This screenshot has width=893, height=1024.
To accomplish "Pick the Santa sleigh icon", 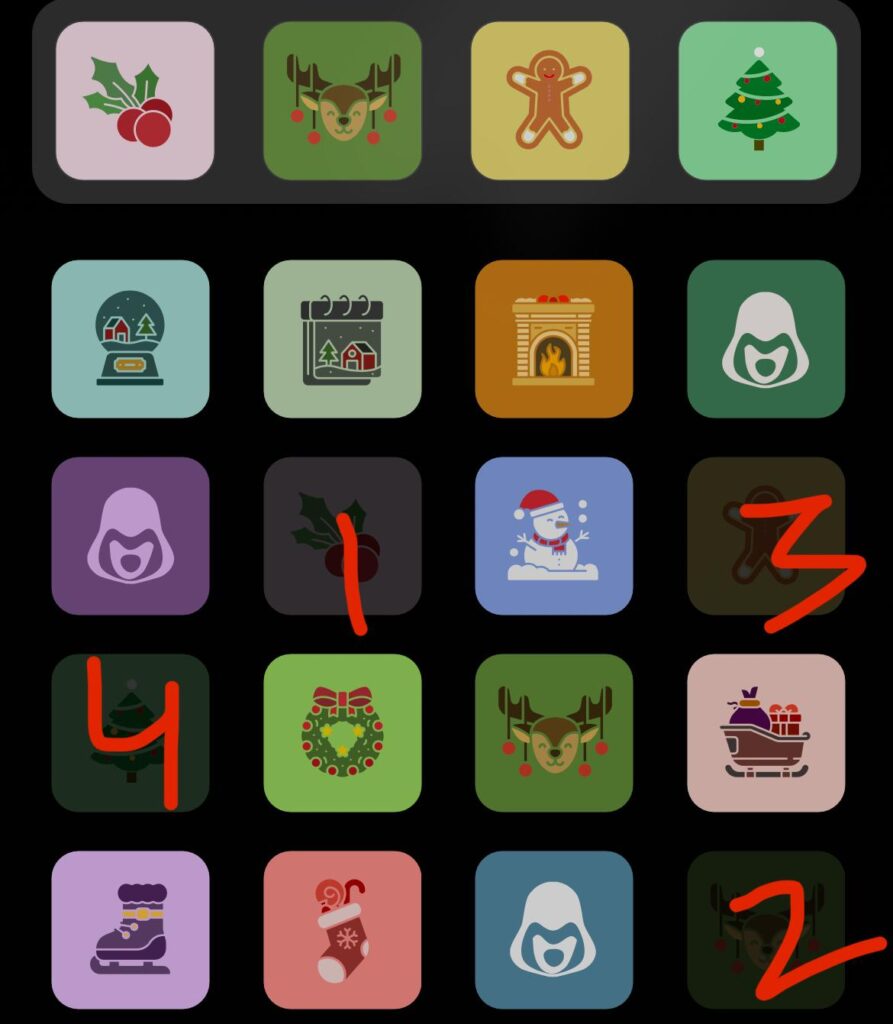I will pos(766,732).
